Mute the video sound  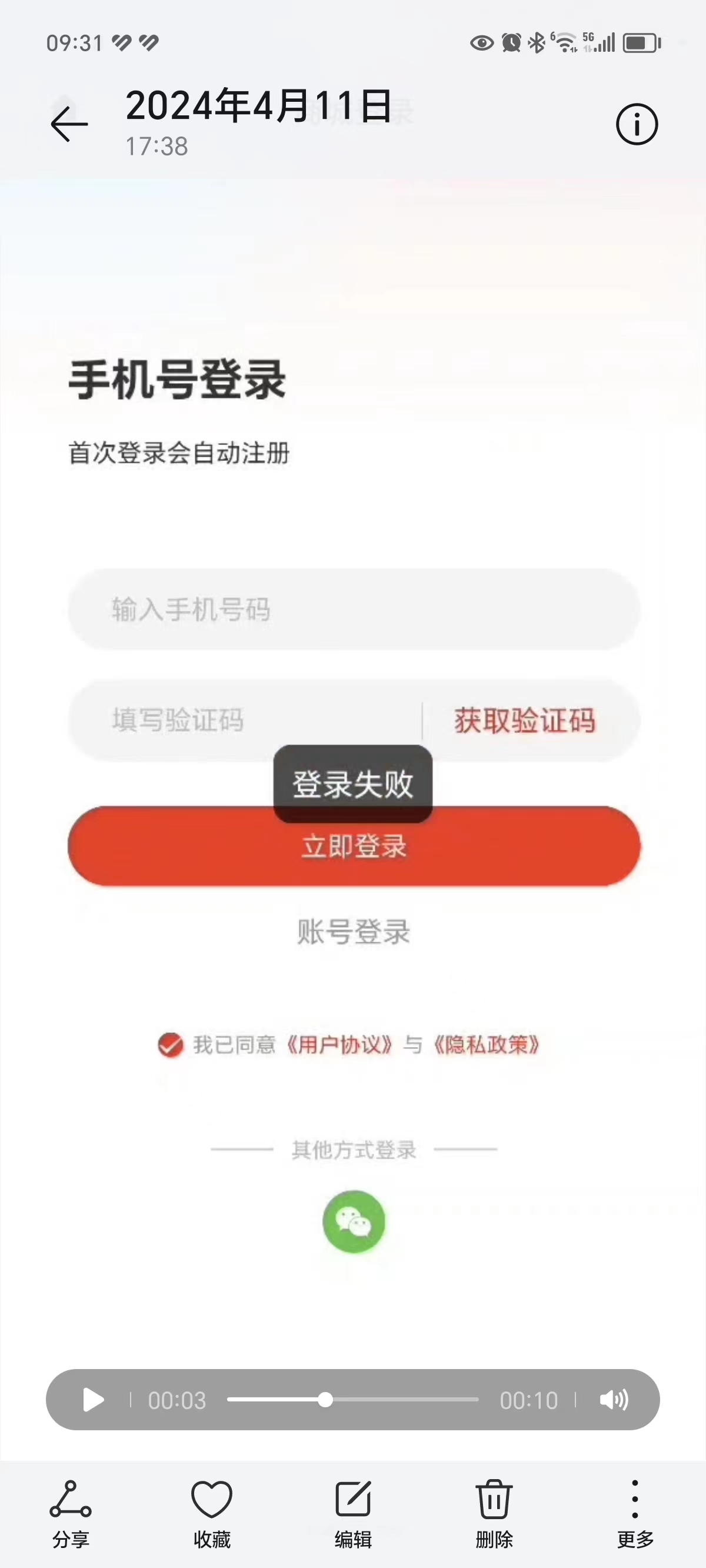[614, 1400]
